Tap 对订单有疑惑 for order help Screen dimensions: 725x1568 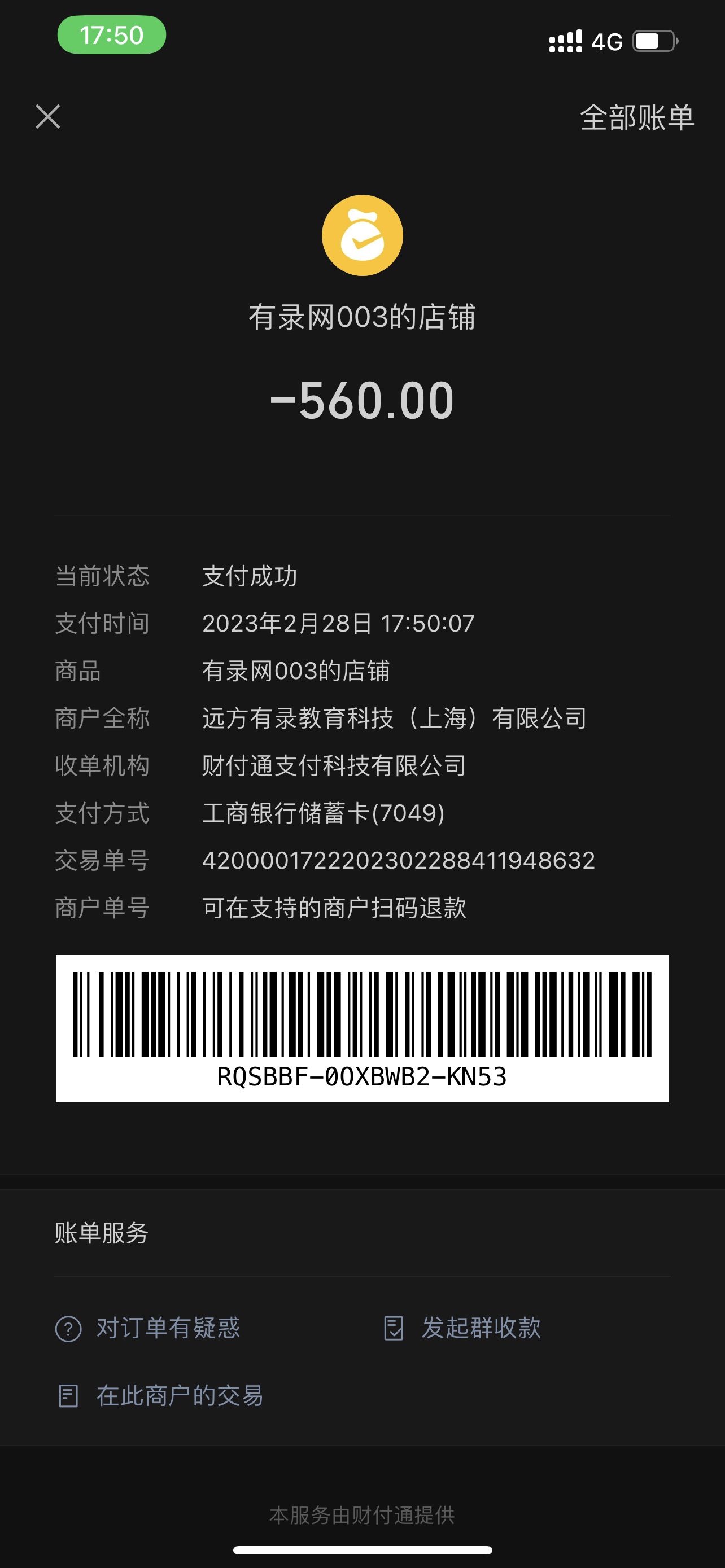coord(148,1328)
